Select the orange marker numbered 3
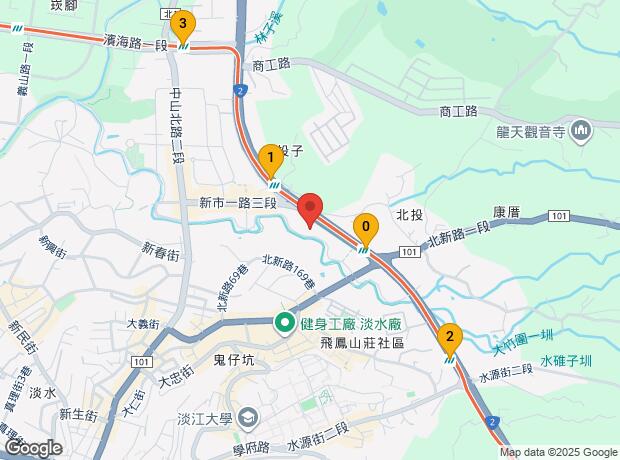Image resolution: width=620 pixels, height=460 pixels. pyautogui.click(x=181, y=23)
